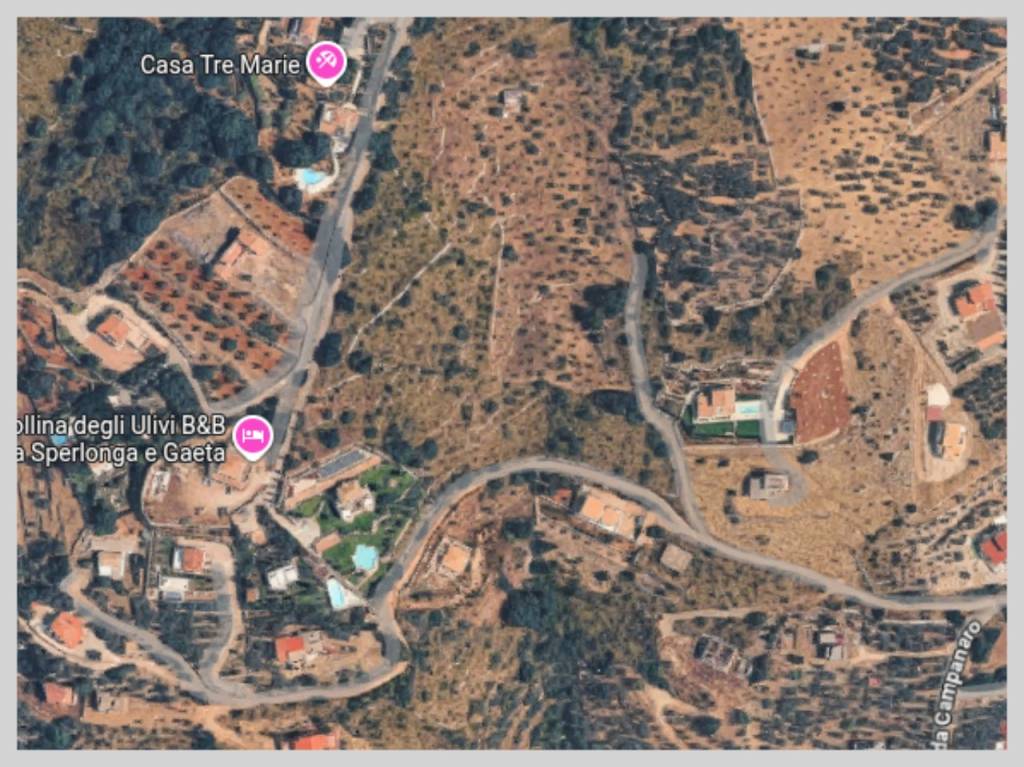Image resolution: width=1024 pixels, height=767 pixels.
Task: Select the Collina degli Ulivi B&B lodging pin
Action: pos(253,436)
